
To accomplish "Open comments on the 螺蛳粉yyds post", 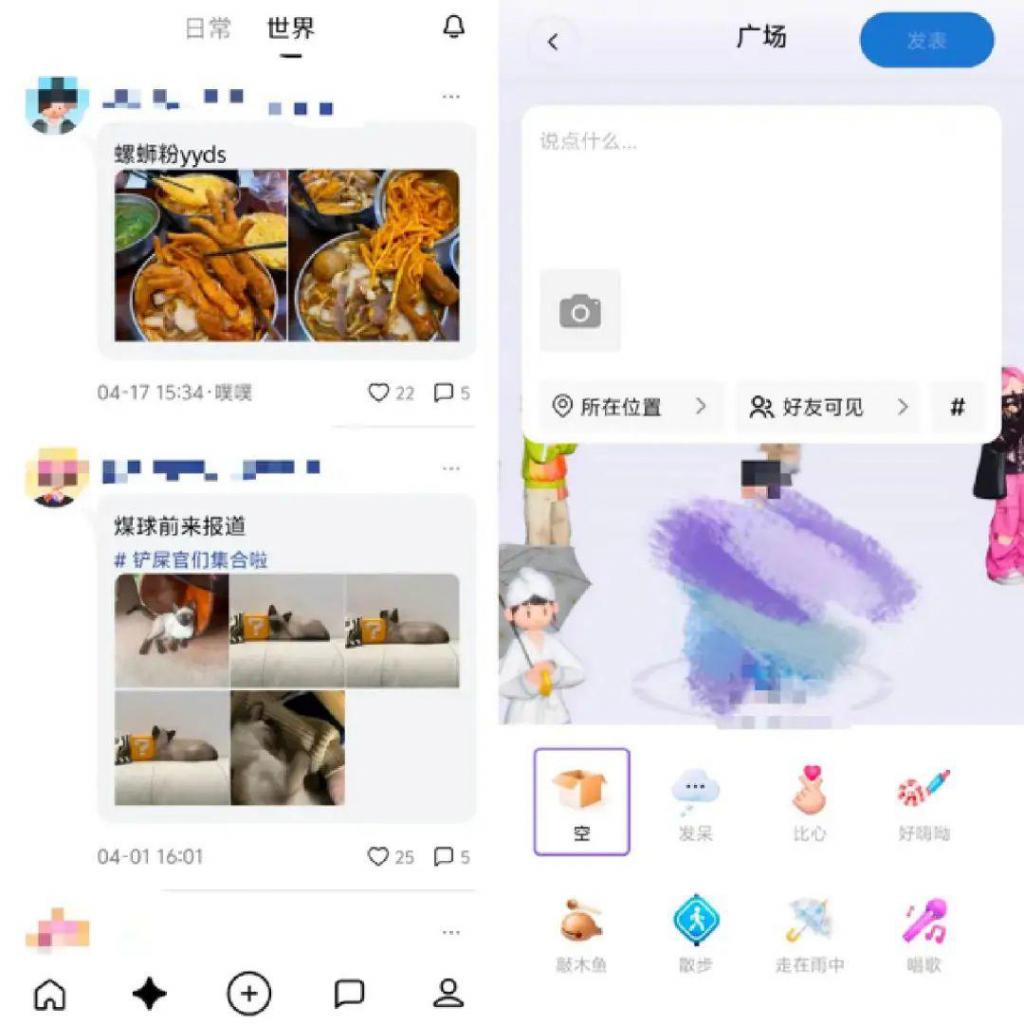I will pos(444,393).
